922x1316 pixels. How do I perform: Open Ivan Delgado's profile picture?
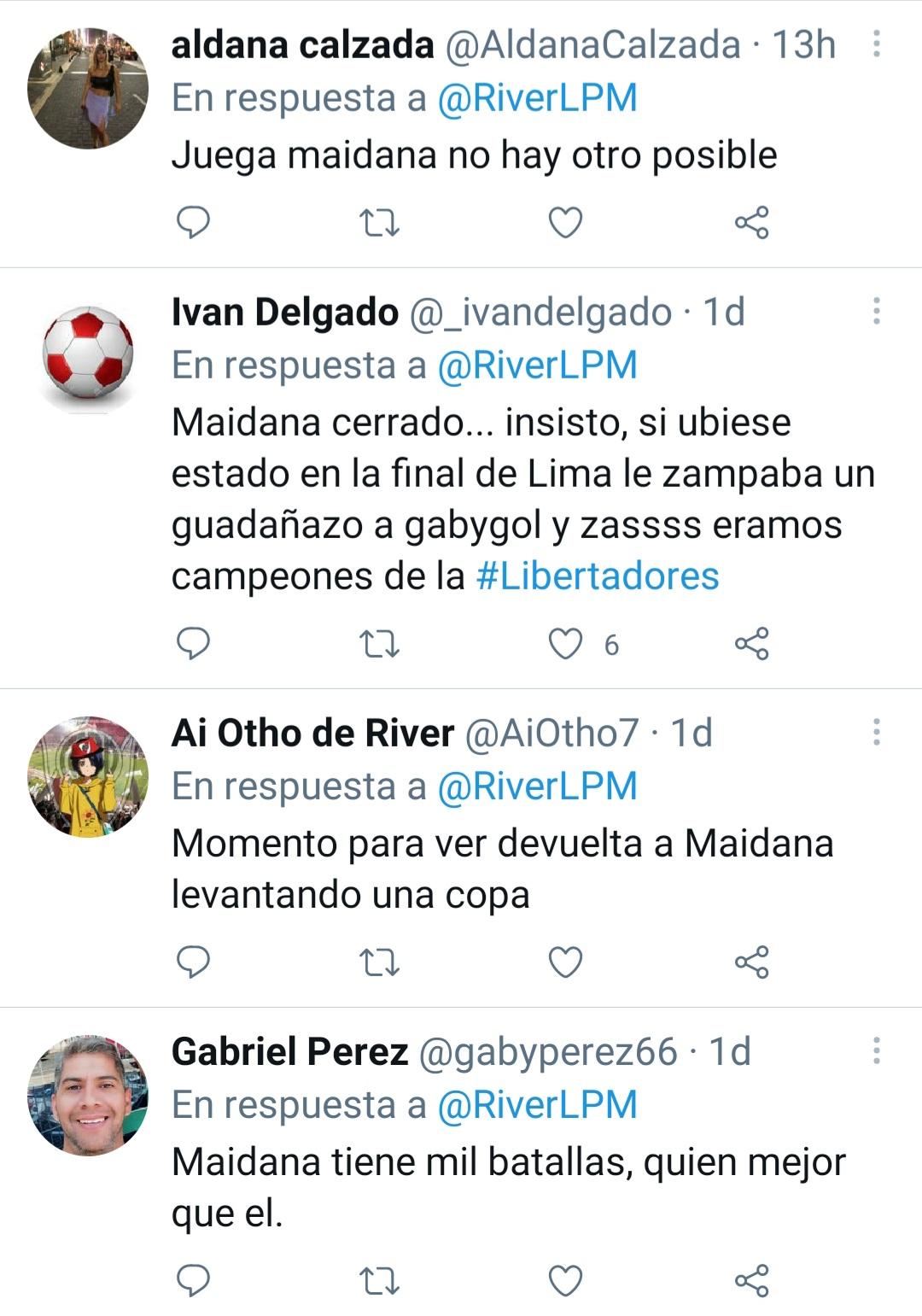tap(88, 355)
